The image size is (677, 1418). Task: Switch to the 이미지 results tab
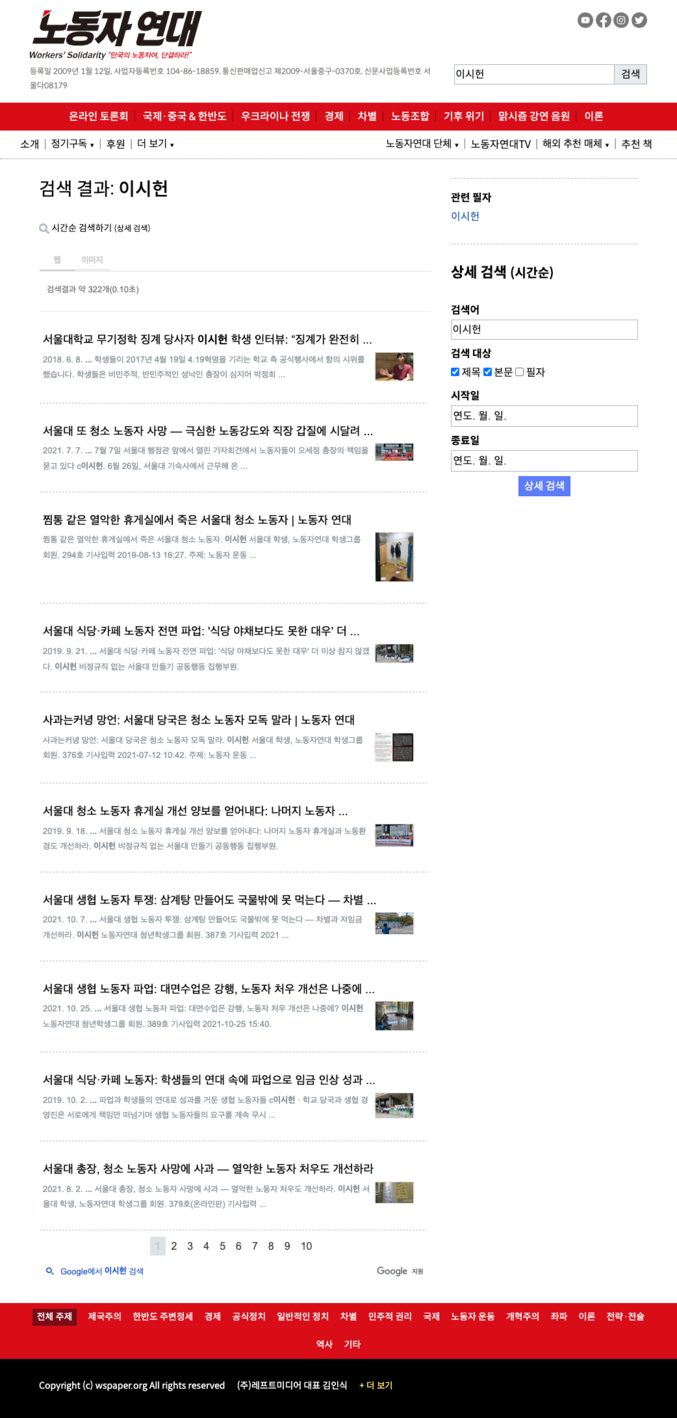point(92,259)
